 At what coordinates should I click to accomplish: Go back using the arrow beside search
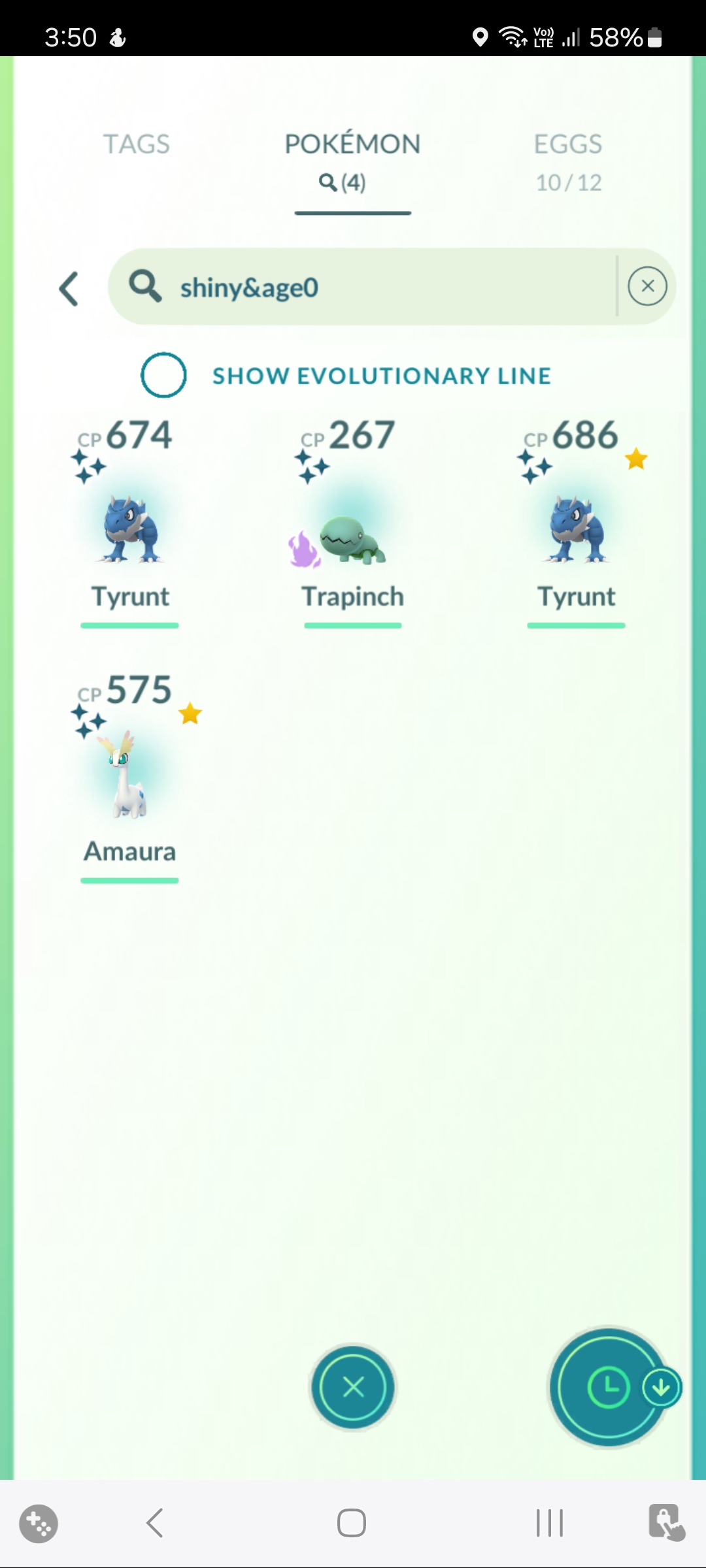click(x=69, y=289)
